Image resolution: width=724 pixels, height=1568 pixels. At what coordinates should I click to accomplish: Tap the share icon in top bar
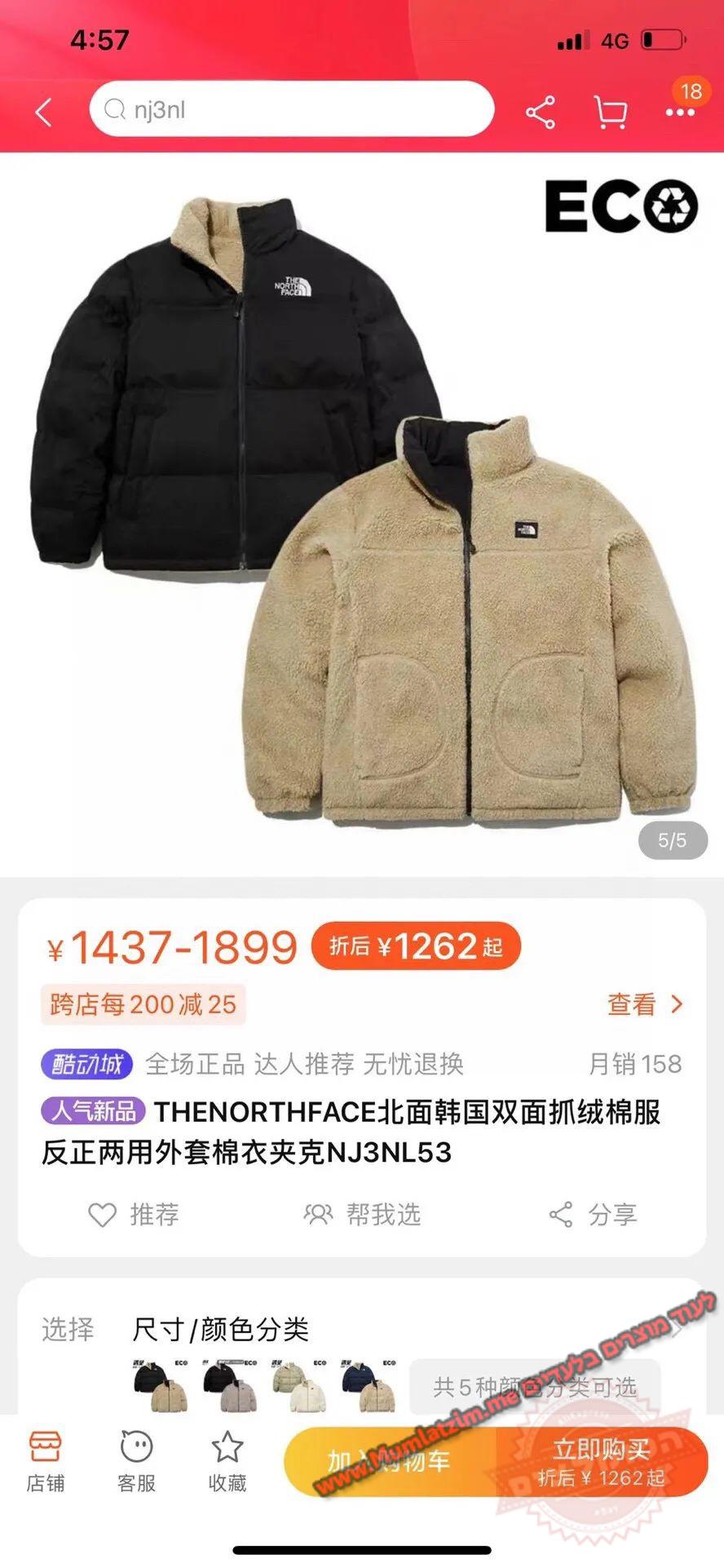(x=540, y=112)
